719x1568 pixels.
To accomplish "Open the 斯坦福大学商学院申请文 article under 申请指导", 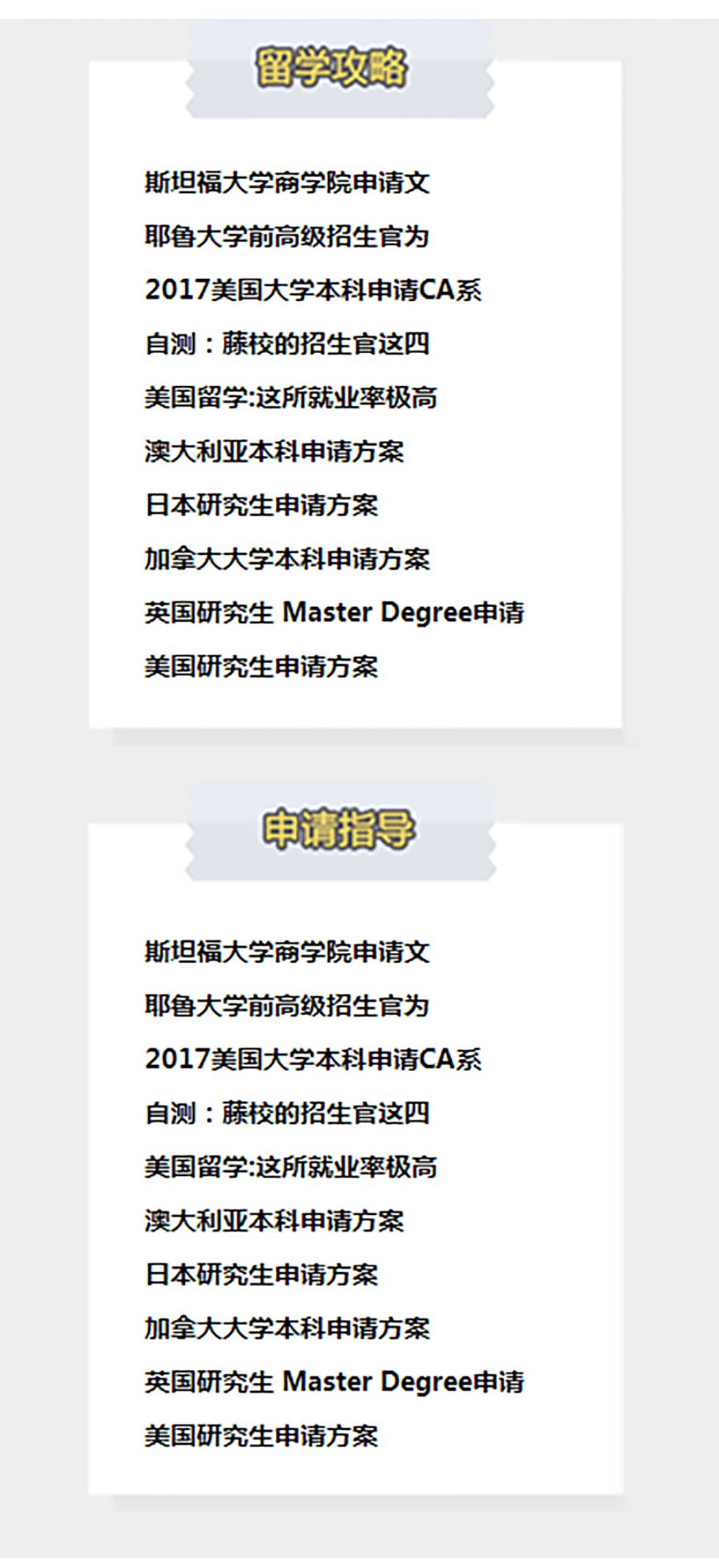I will click(287, 951).
